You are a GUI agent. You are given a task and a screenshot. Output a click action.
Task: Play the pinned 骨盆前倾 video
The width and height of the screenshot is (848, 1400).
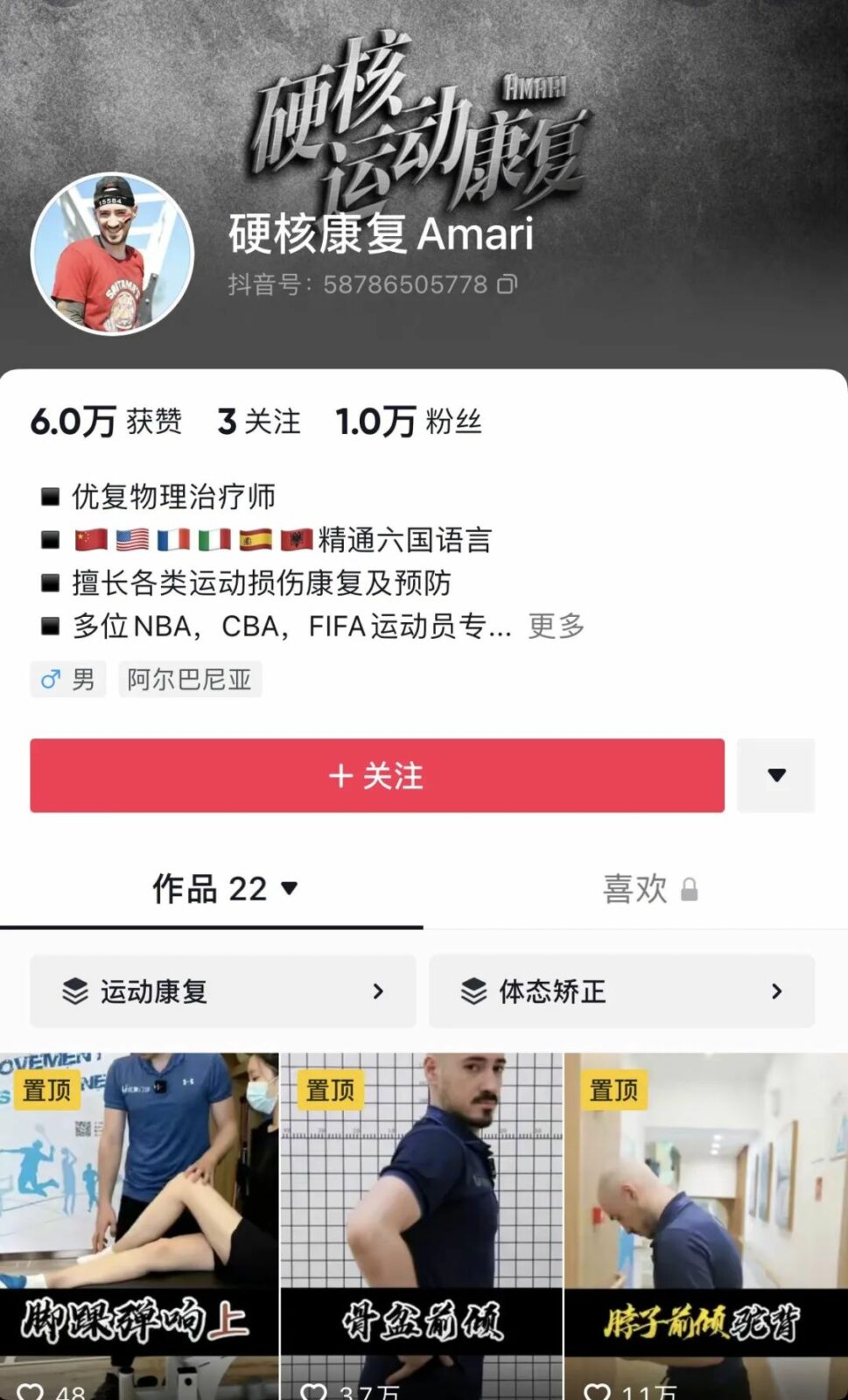422,1225
